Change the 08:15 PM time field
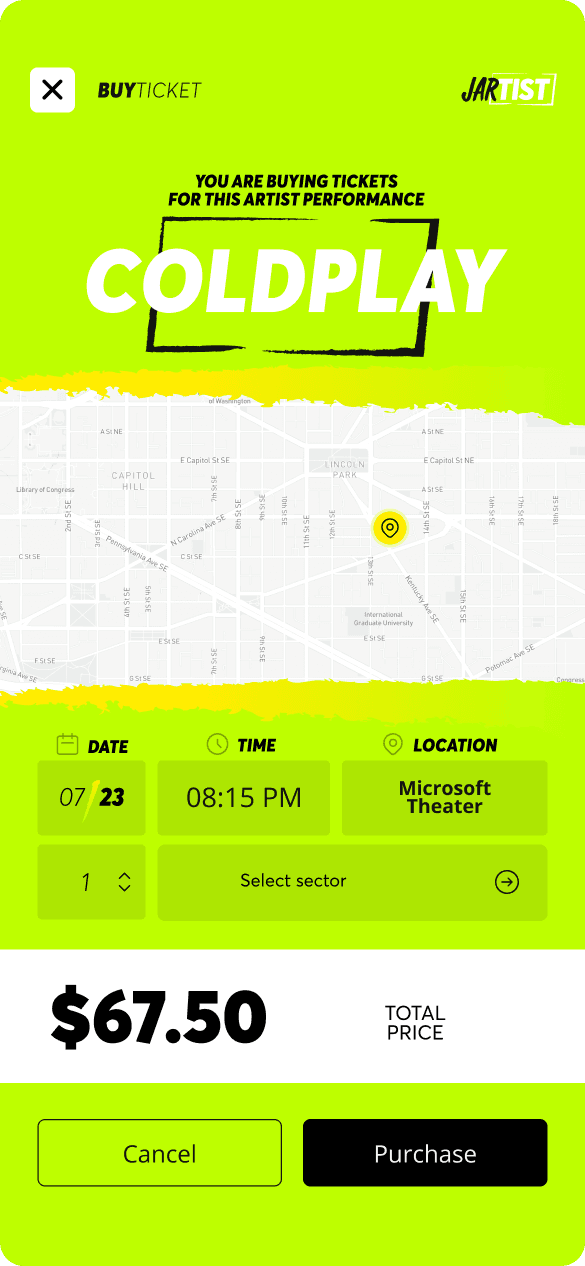Viewport: 585px width, 1266px height. [244, 798]
